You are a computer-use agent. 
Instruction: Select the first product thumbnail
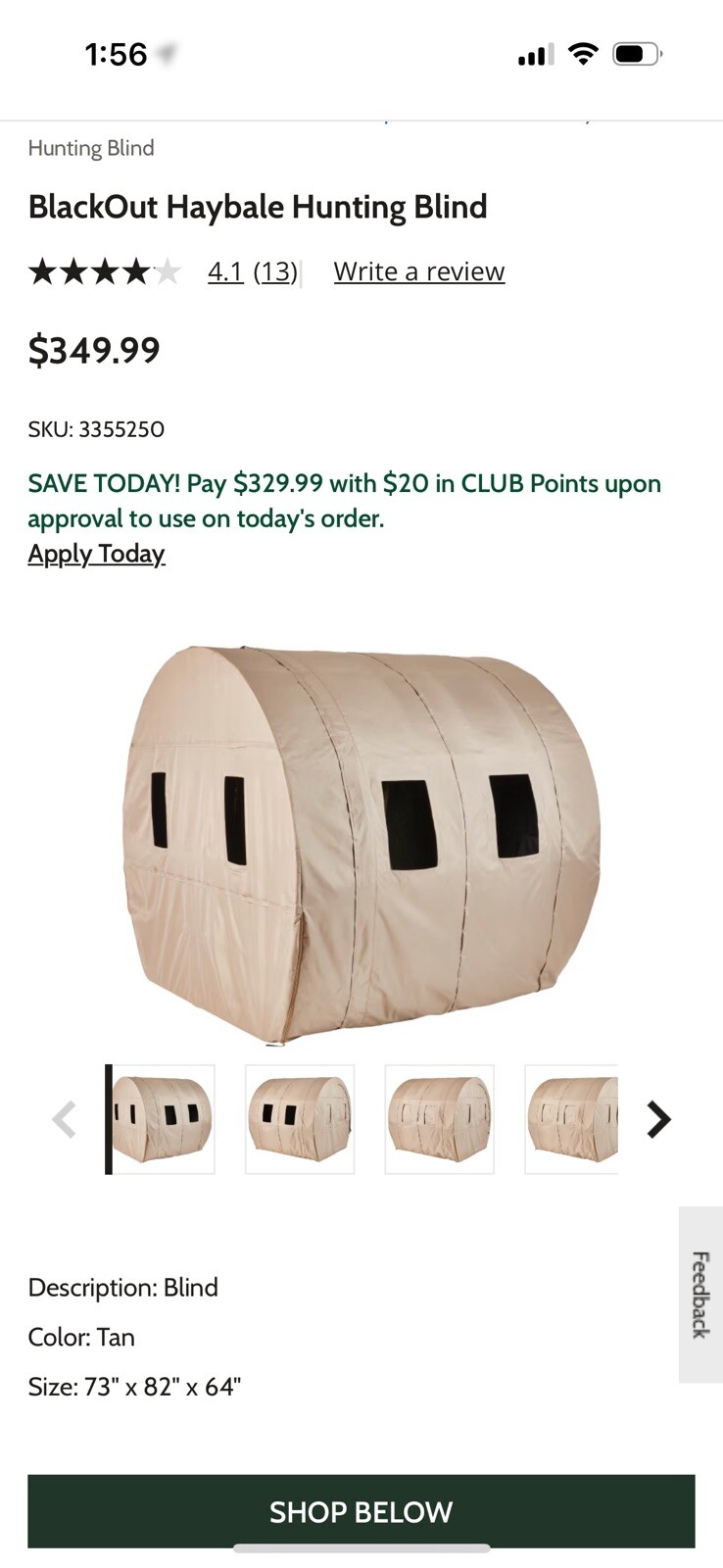pos(163,1119)
